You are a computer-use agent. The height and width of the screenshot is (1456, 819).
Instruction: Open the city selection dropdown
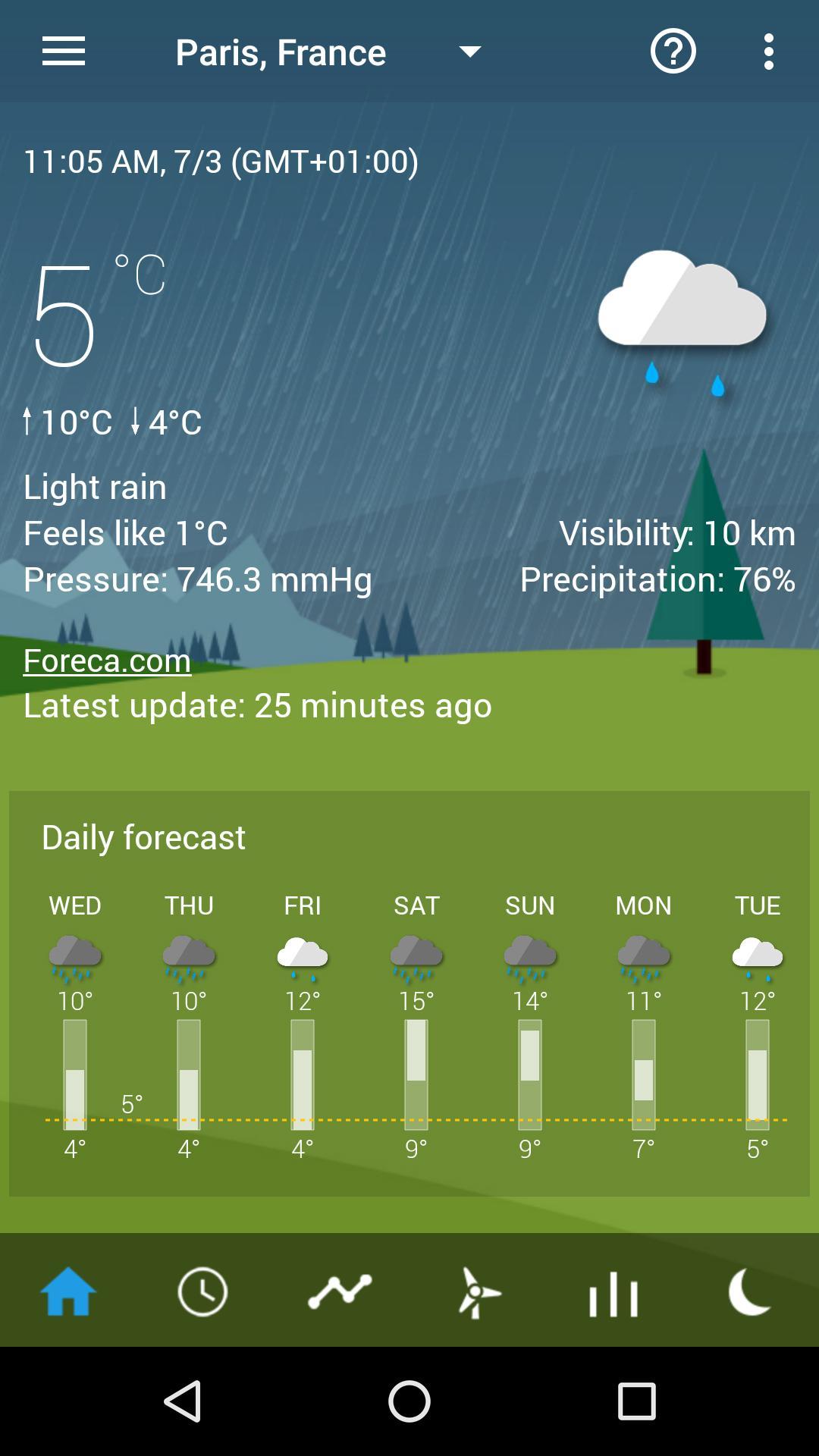(469, 52)
